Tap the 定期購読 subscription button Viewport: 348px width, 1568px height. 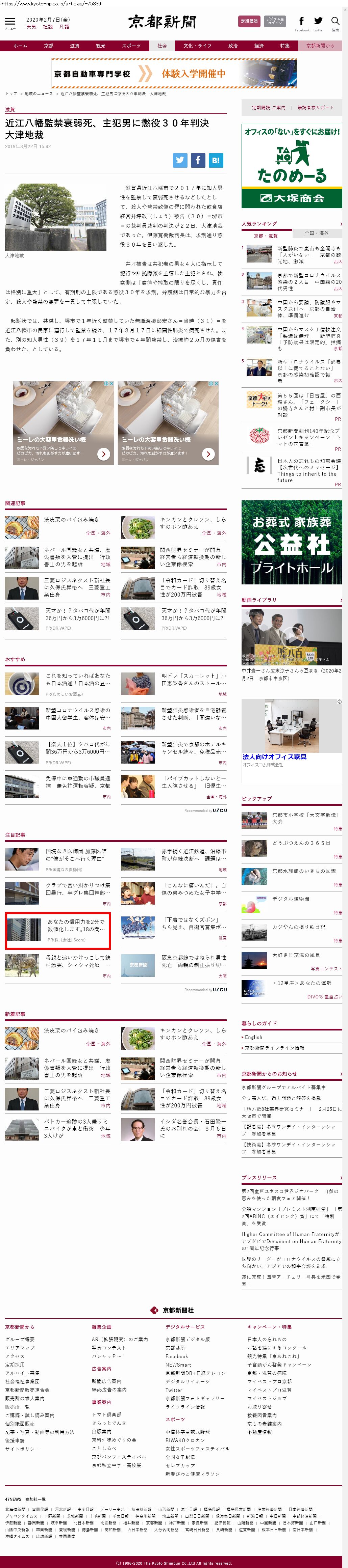249,21
